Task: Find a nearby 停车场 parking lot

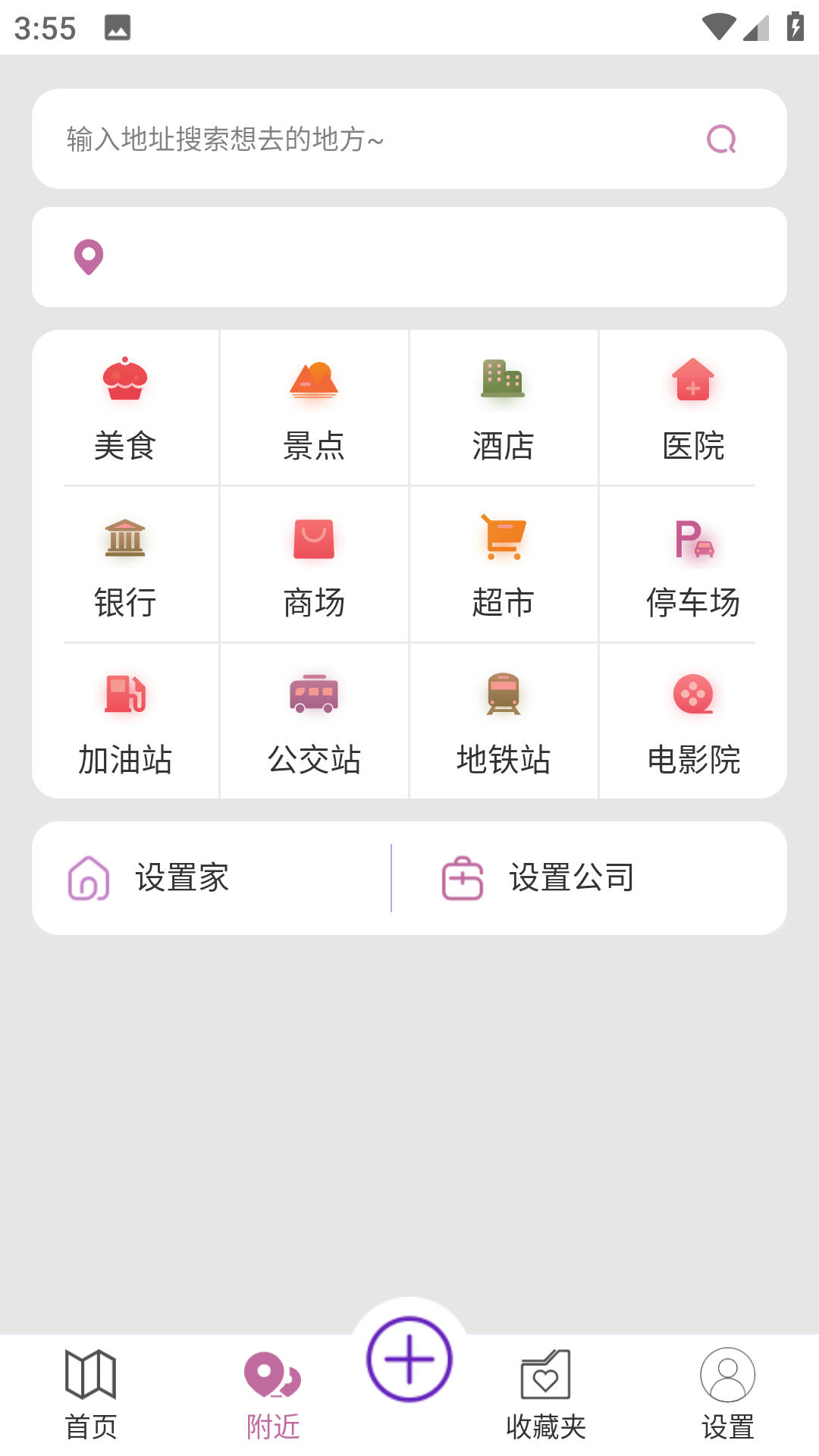Action: pyautogui.click(x=693, y=566)
